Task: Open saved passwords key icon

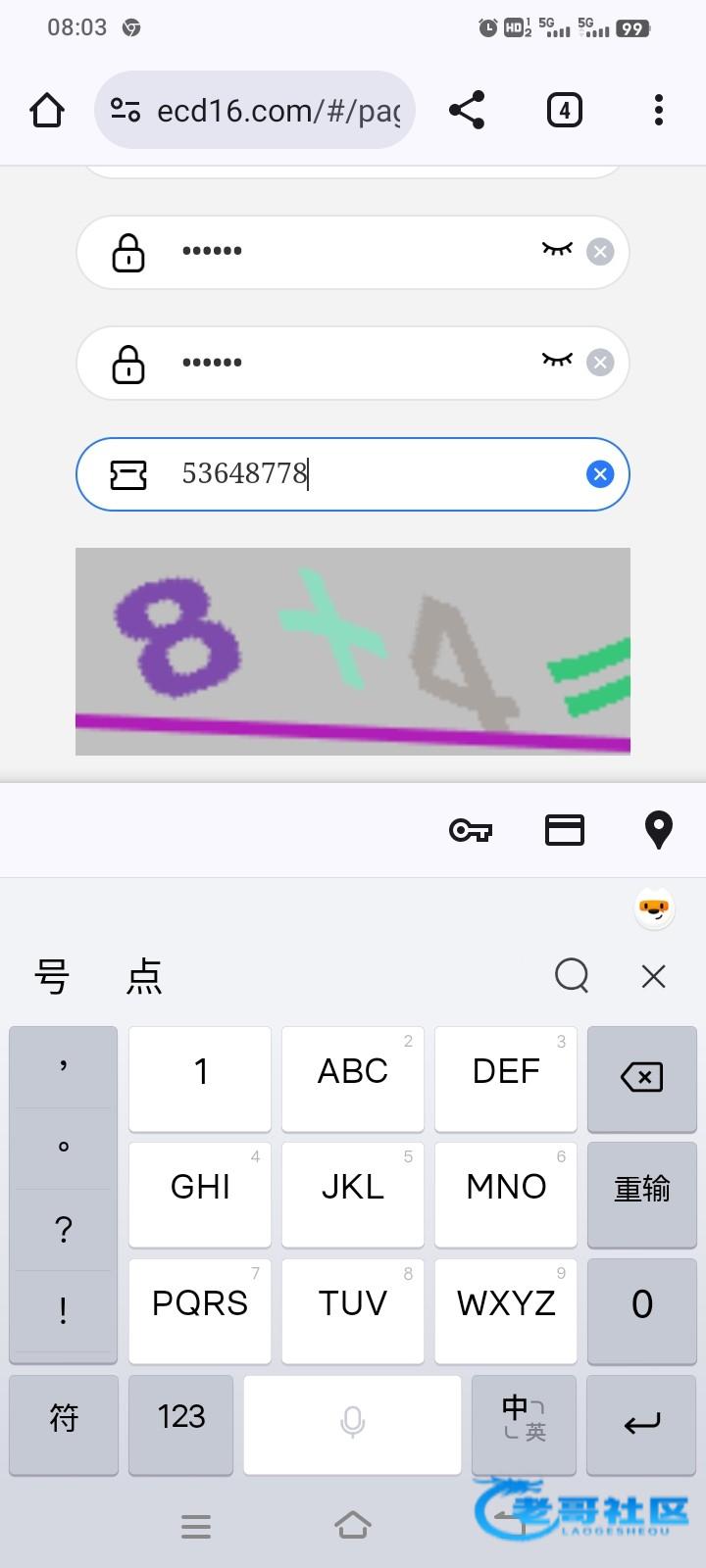Action: [471, 830]
